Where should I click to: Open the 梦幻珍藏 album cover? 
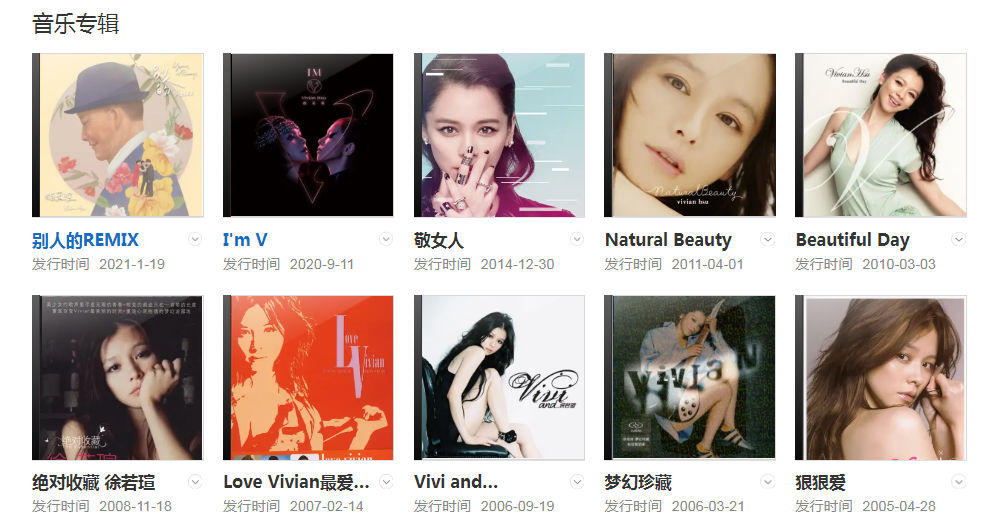pyautogui.click(x=691, y=378)
